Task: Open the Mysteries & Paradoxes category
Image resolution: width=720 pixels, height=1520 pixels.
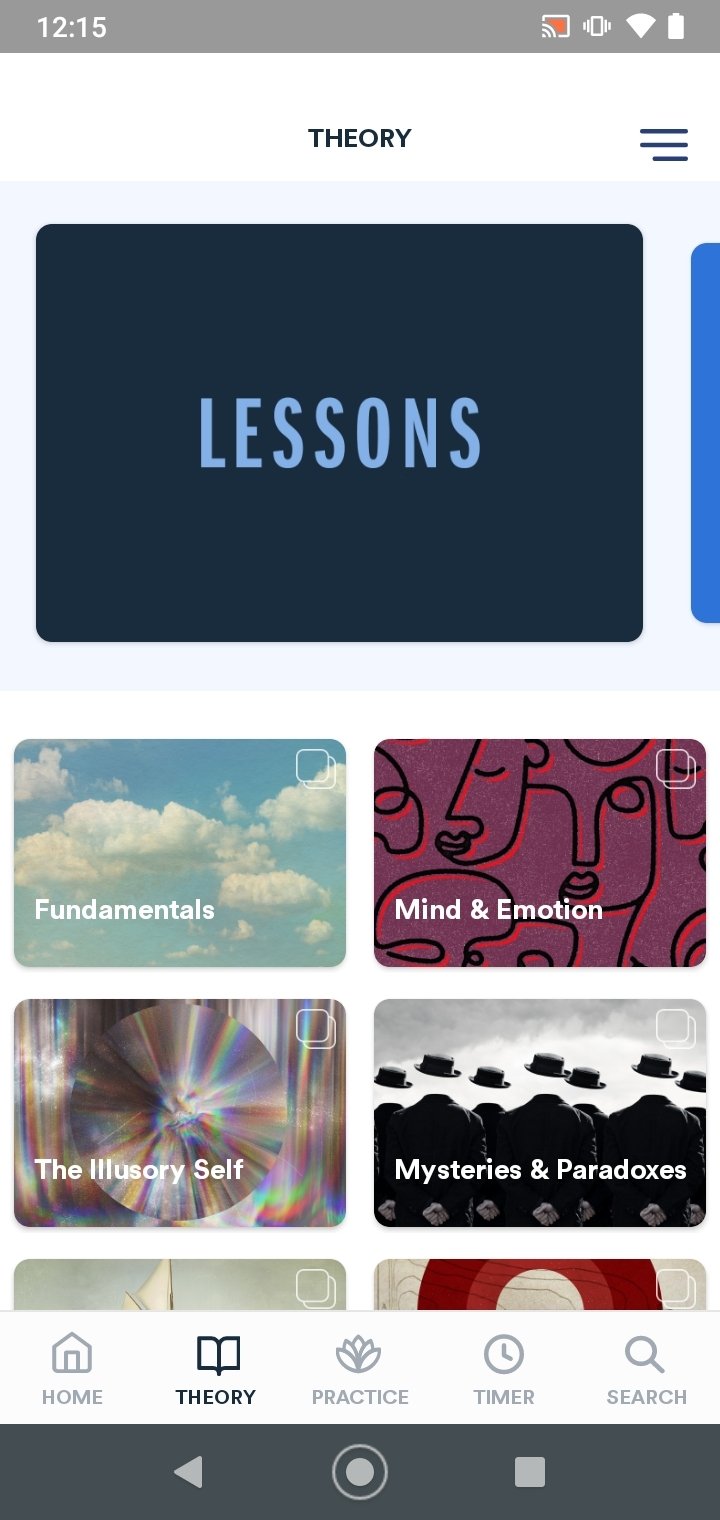Action: click(x=540, y=1113)
